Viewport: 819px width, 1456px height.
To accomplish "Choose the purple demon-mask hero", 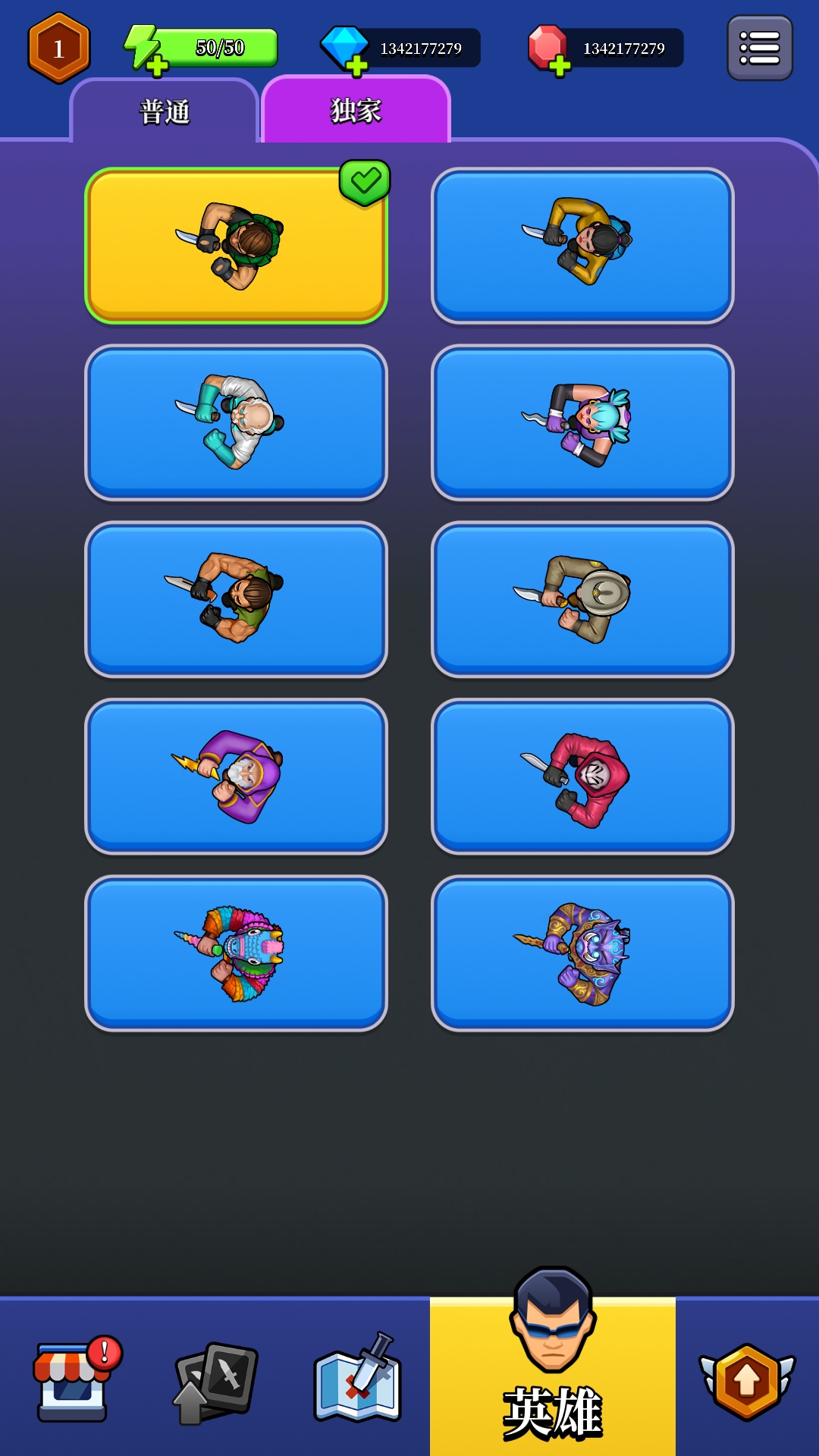I will (x=582, y=953).
